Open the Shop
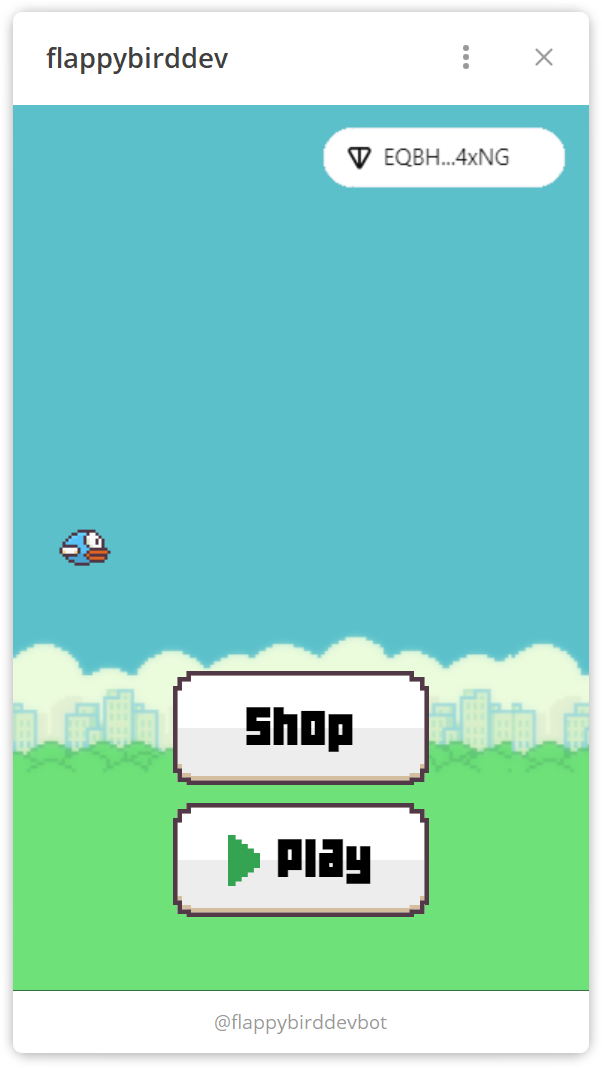The image size is (602, 1068). pos(301,727)
